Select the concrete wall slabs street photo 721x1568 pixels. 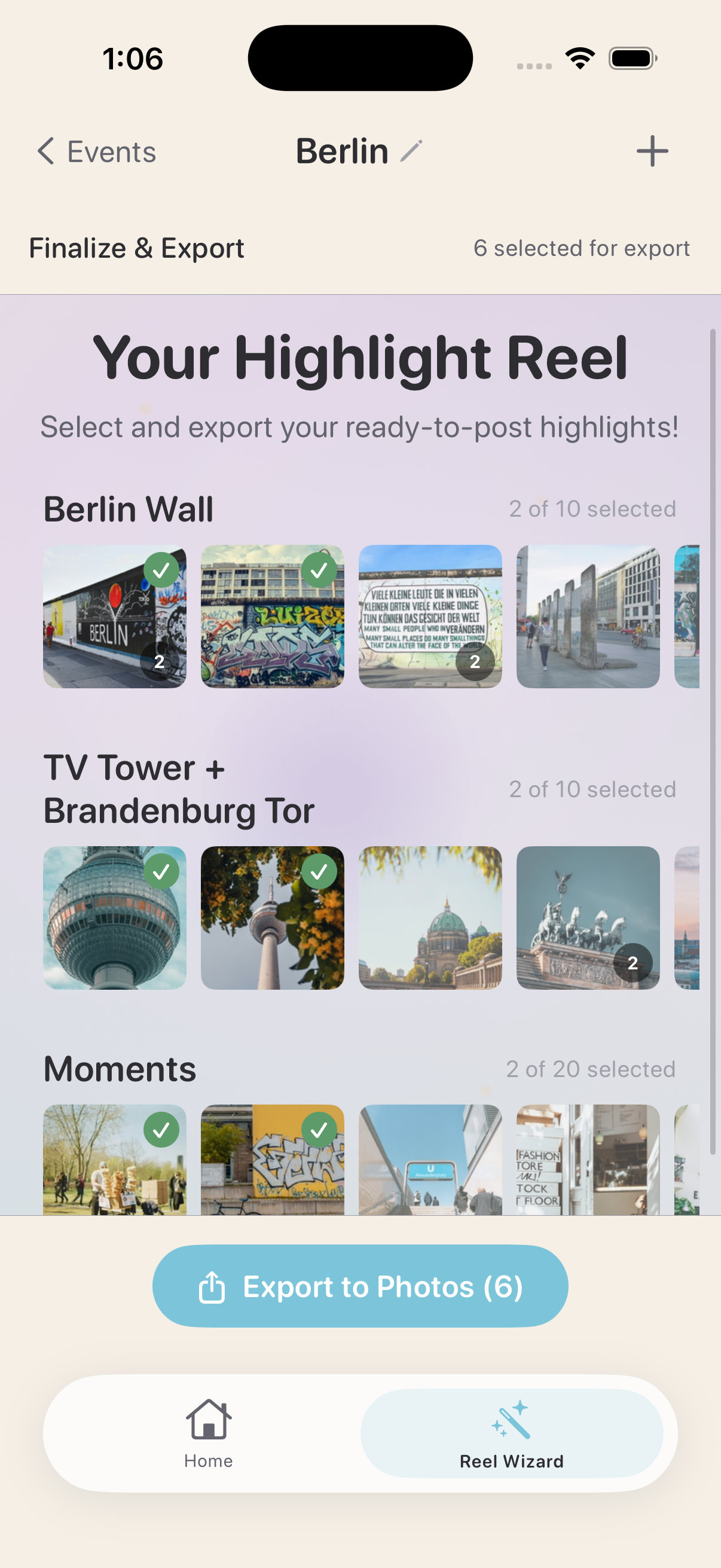pos(588,616)
